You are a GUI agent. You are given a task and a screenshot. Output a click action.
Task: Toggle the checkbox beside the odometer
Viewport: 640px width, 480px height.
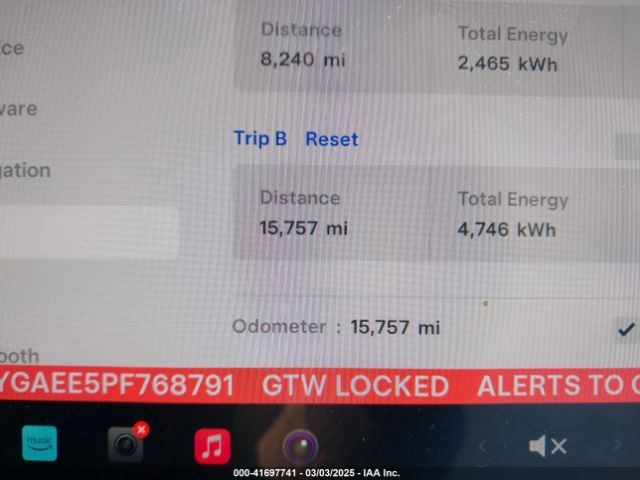[x=625, y=328]
